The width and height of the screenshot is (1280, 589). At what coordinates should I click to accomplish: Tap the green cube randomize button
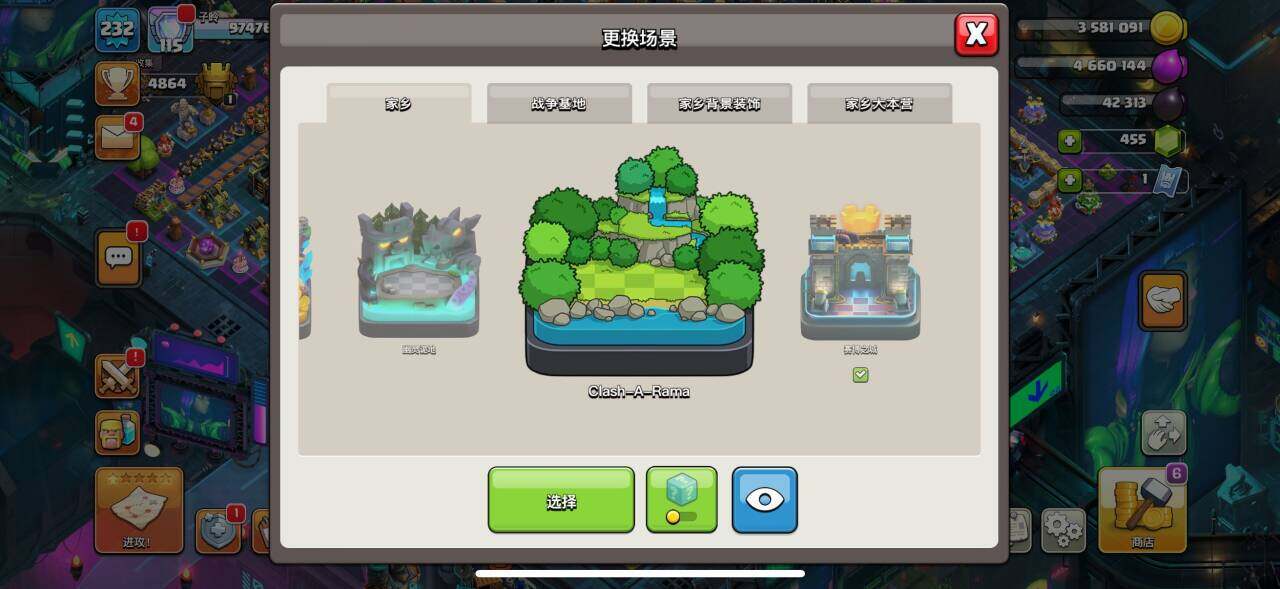[681, 499]
